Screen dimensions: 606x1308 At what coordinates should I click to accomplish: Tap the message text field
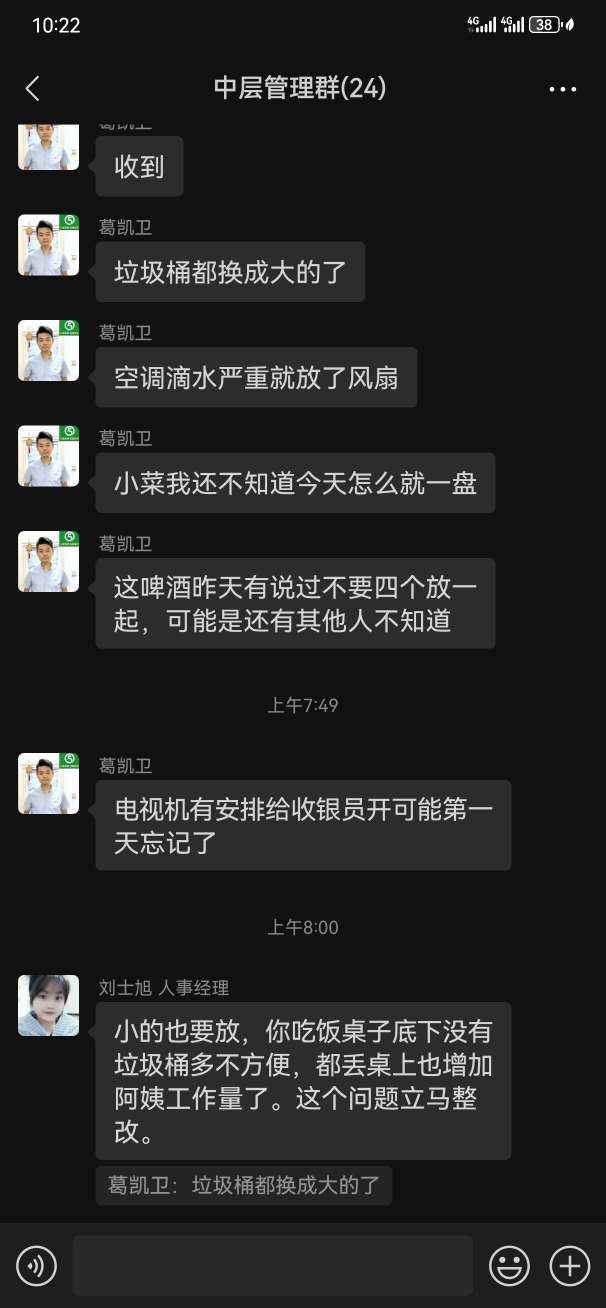272,1267
